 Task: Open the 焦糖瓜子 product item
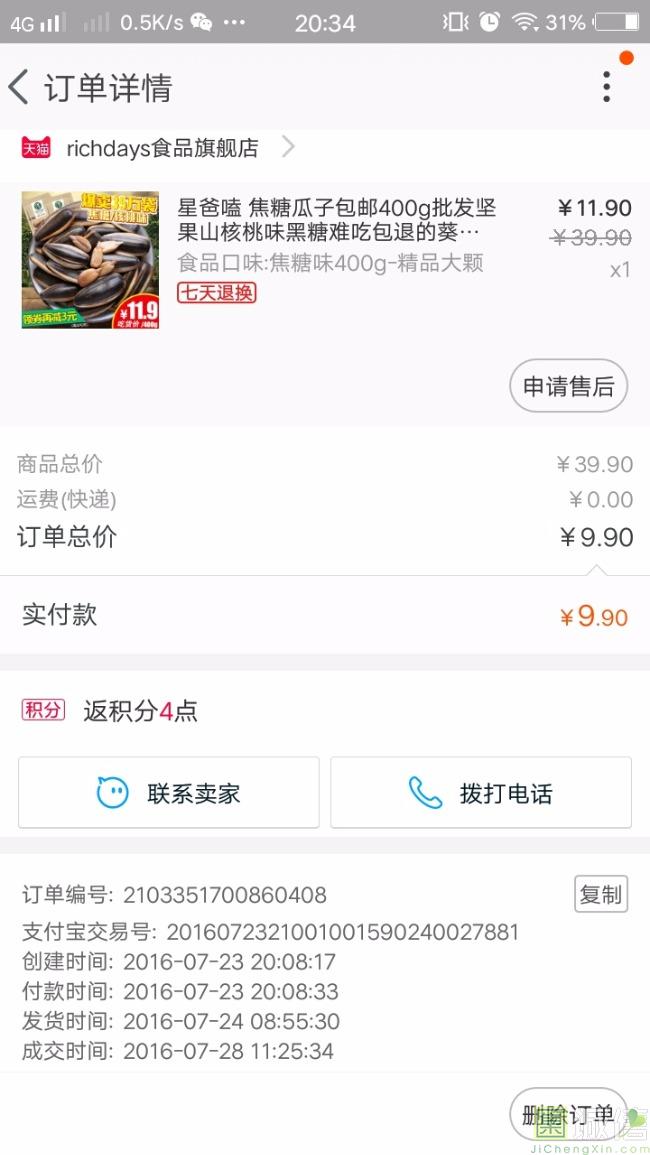[x=325, y=259]
